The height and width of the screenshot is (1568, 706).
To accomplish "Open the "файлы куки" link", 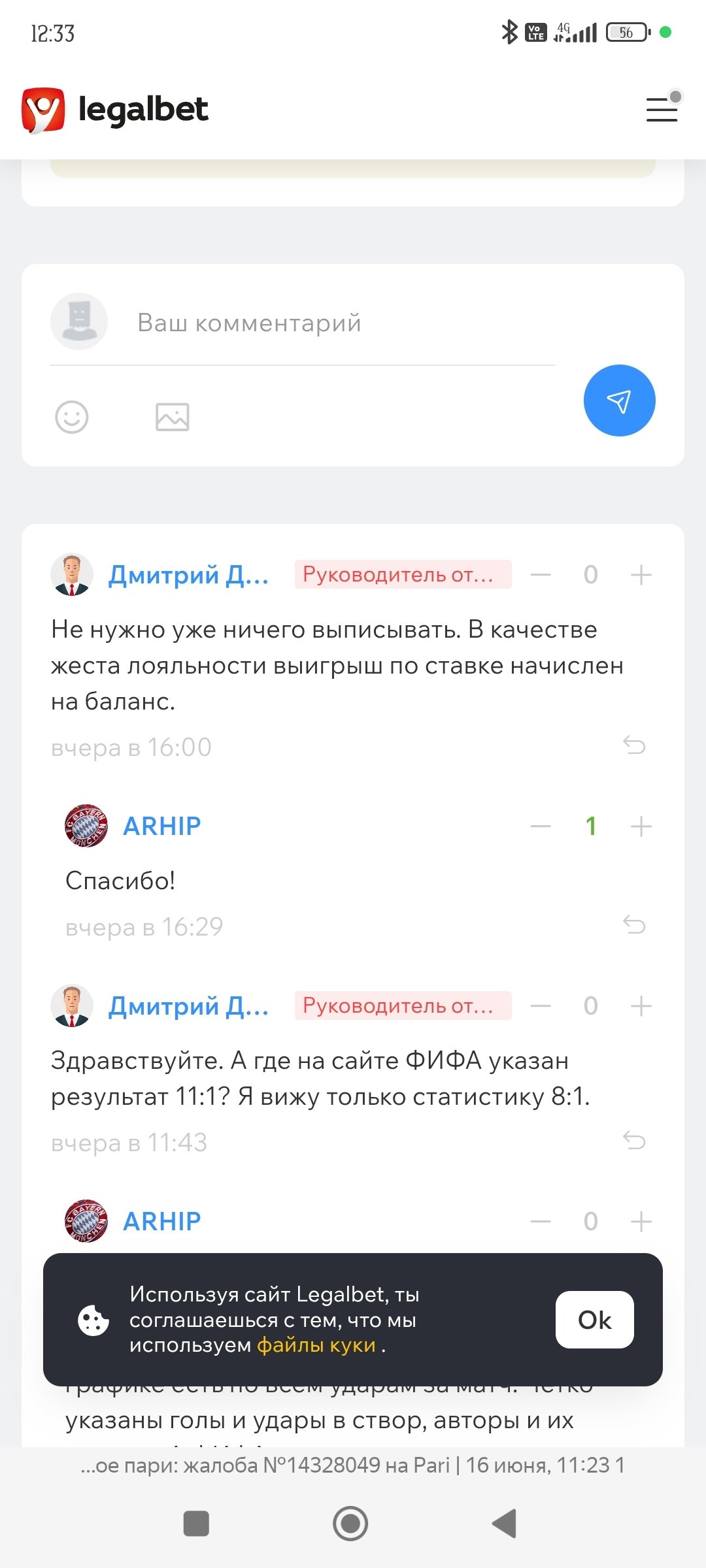I will click(x=316, y=1345).
